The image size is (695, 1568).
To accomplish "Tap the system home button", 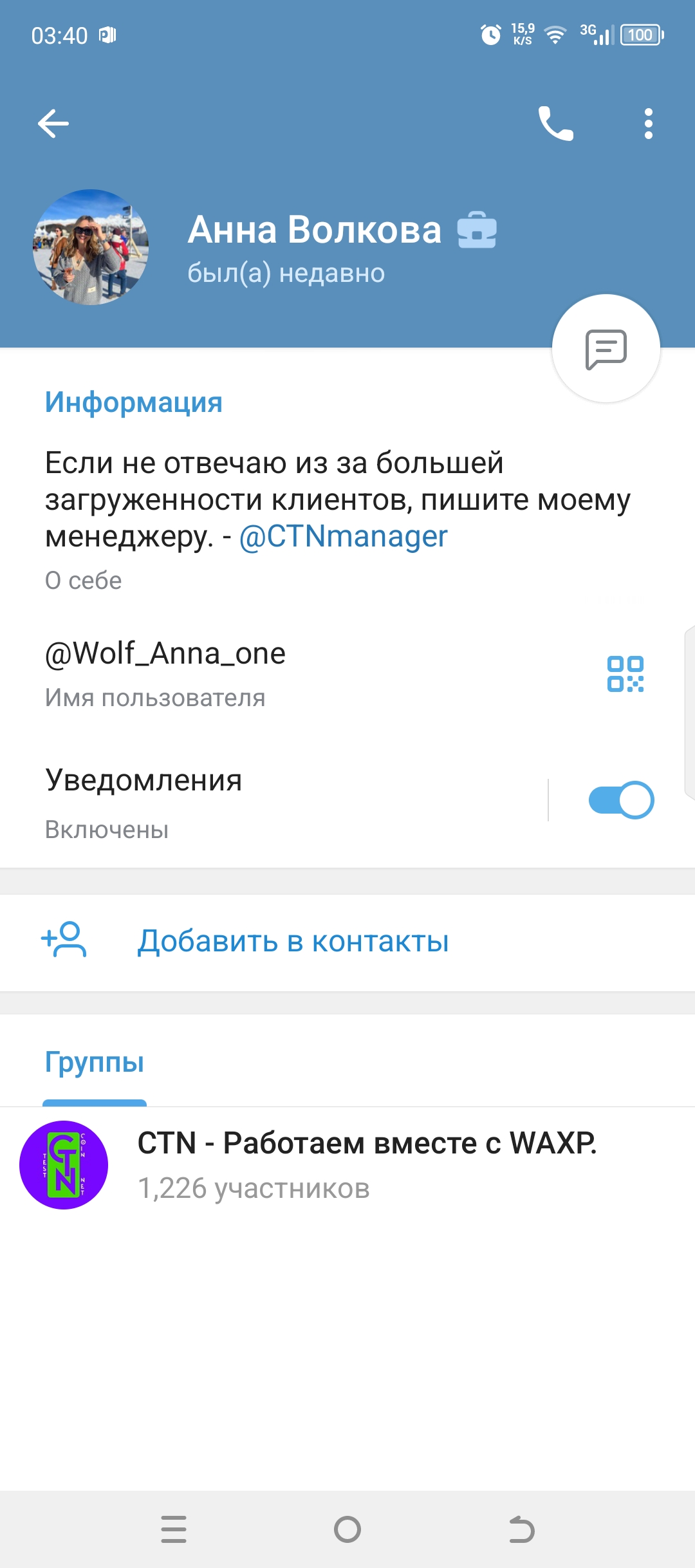I will pyautogui.click(x=347, y=1529).
